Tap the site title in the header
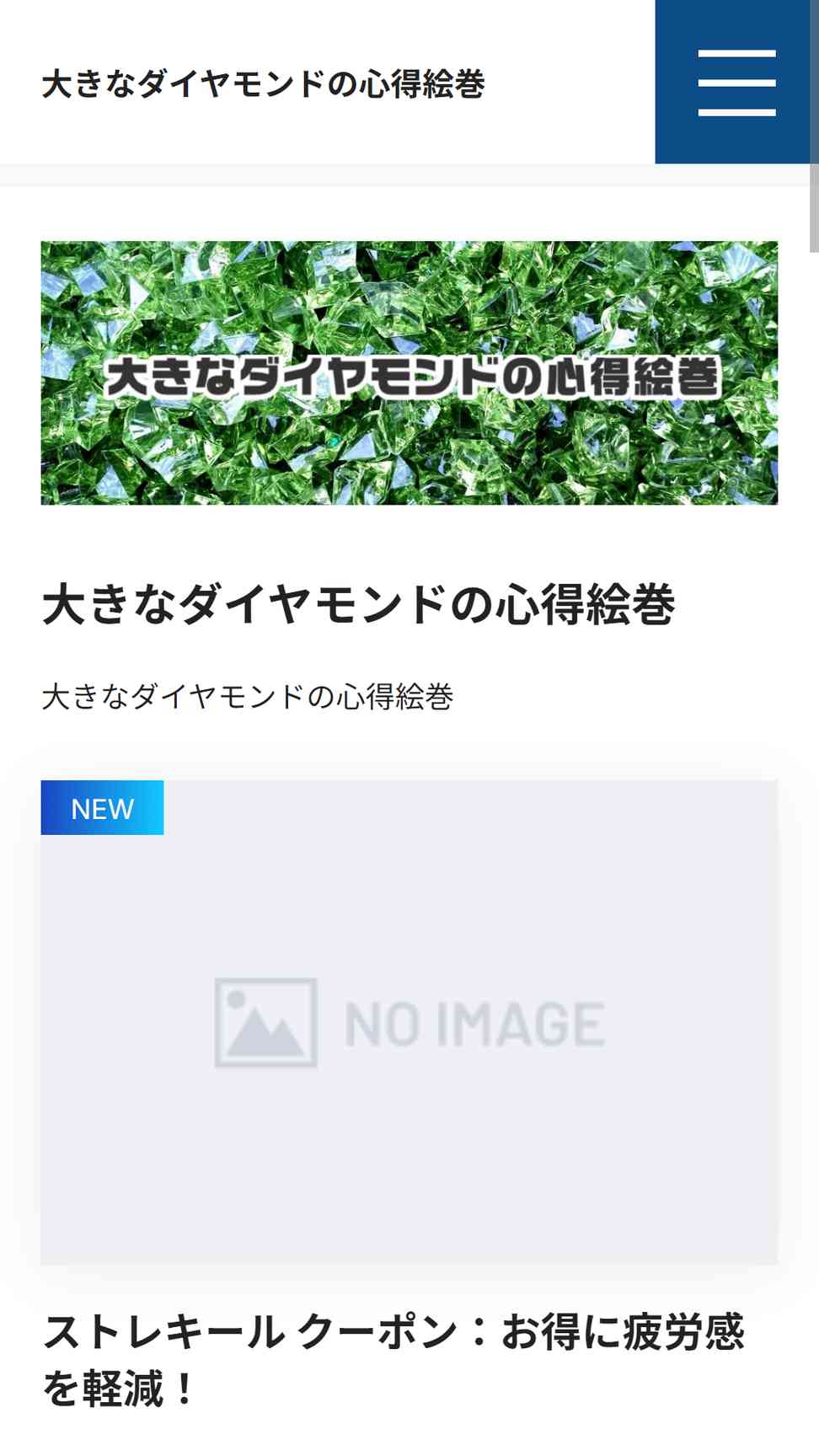Screen dimensions: 819x1456 (263, 84)
